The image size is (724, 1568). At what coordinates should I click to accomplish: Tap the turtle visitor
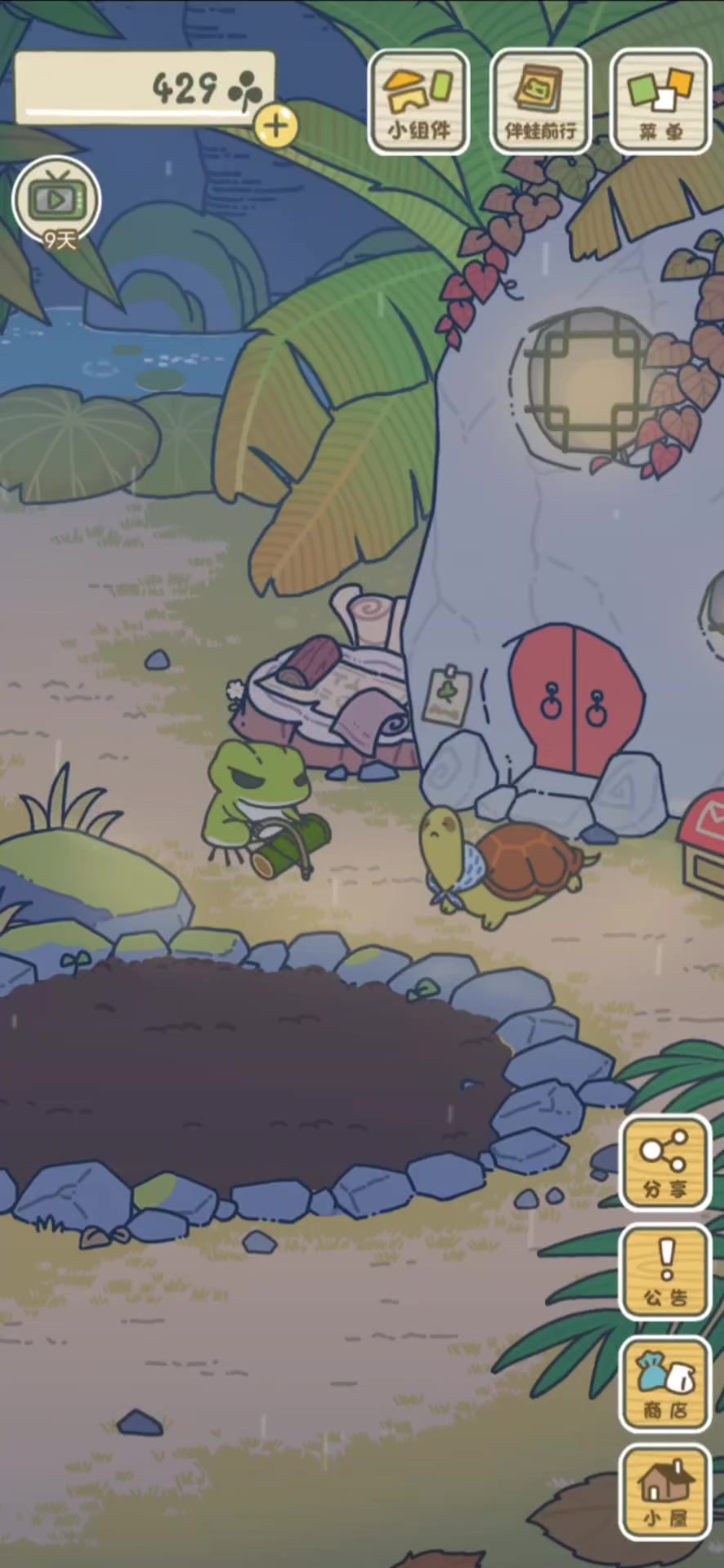click(x=505, y=866)
